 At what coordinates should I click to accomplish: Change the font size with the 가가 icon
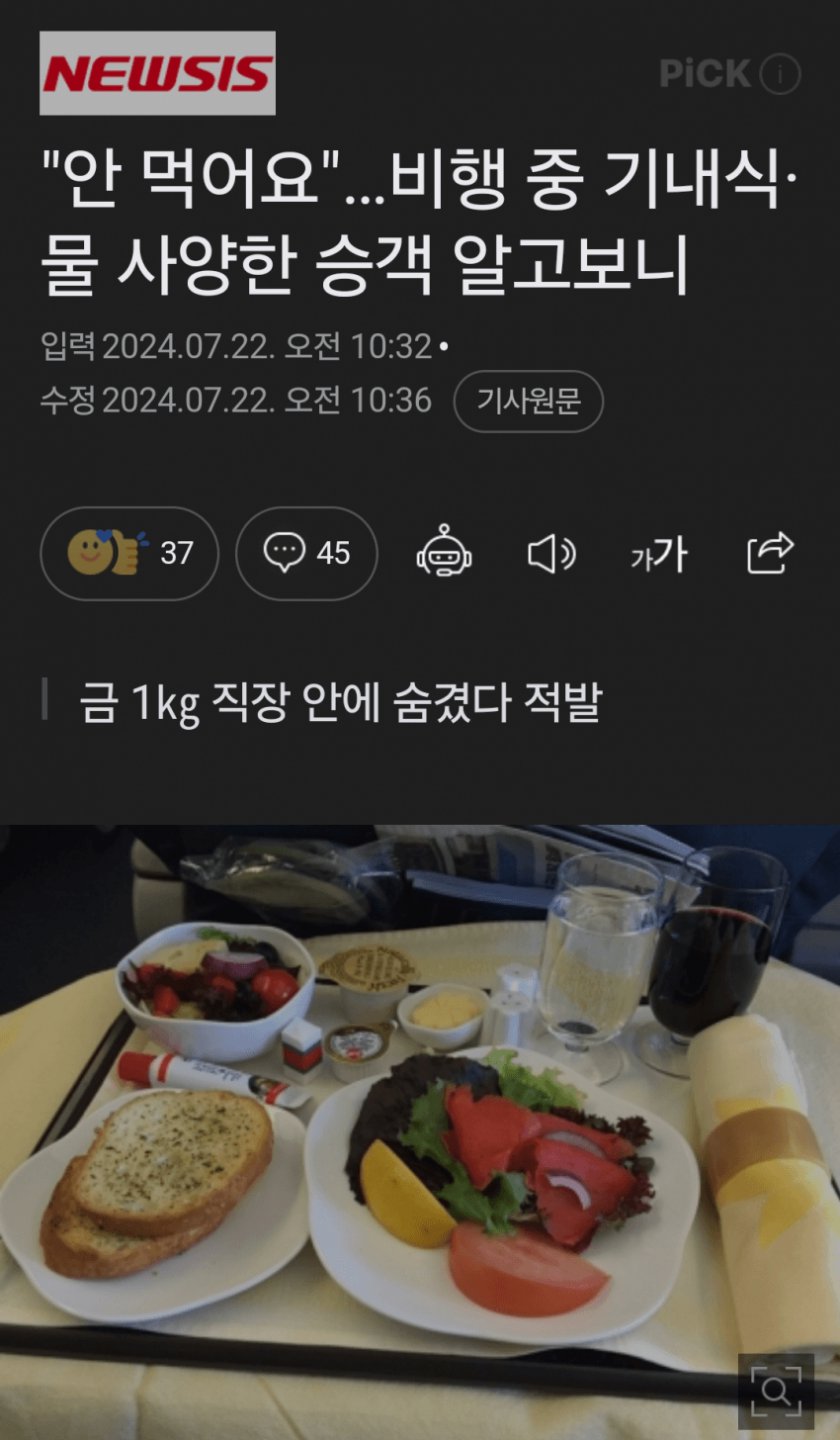(x=658, y=554)
